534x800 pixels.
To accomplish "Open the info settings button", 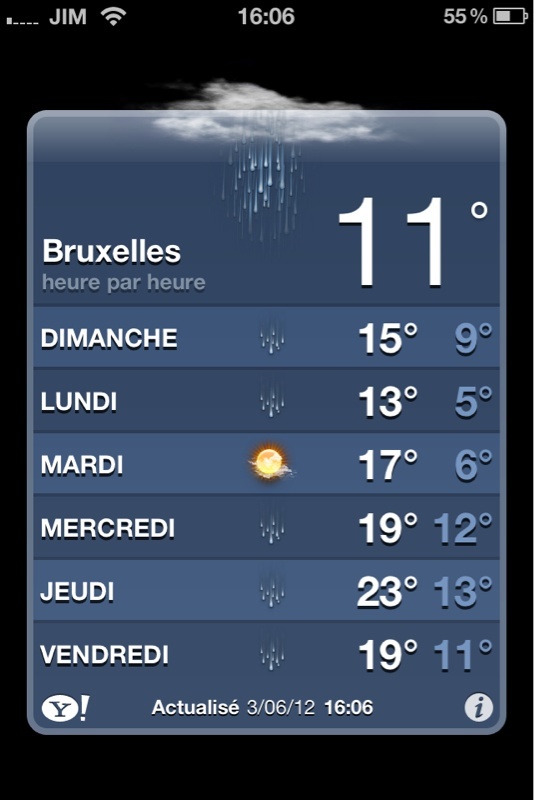I will tap(478, 707).
